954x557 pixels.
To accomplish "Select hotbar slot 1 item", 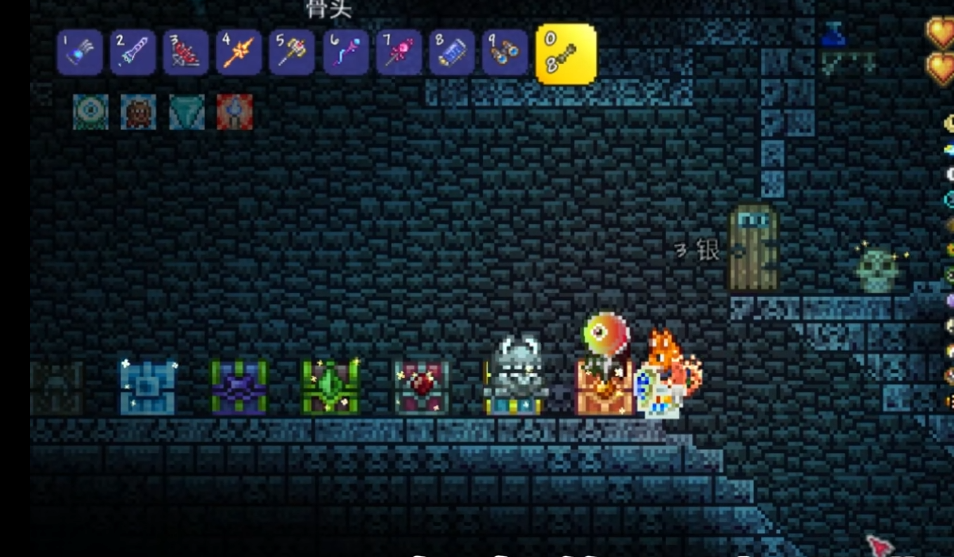I will (x=80, y=52).
